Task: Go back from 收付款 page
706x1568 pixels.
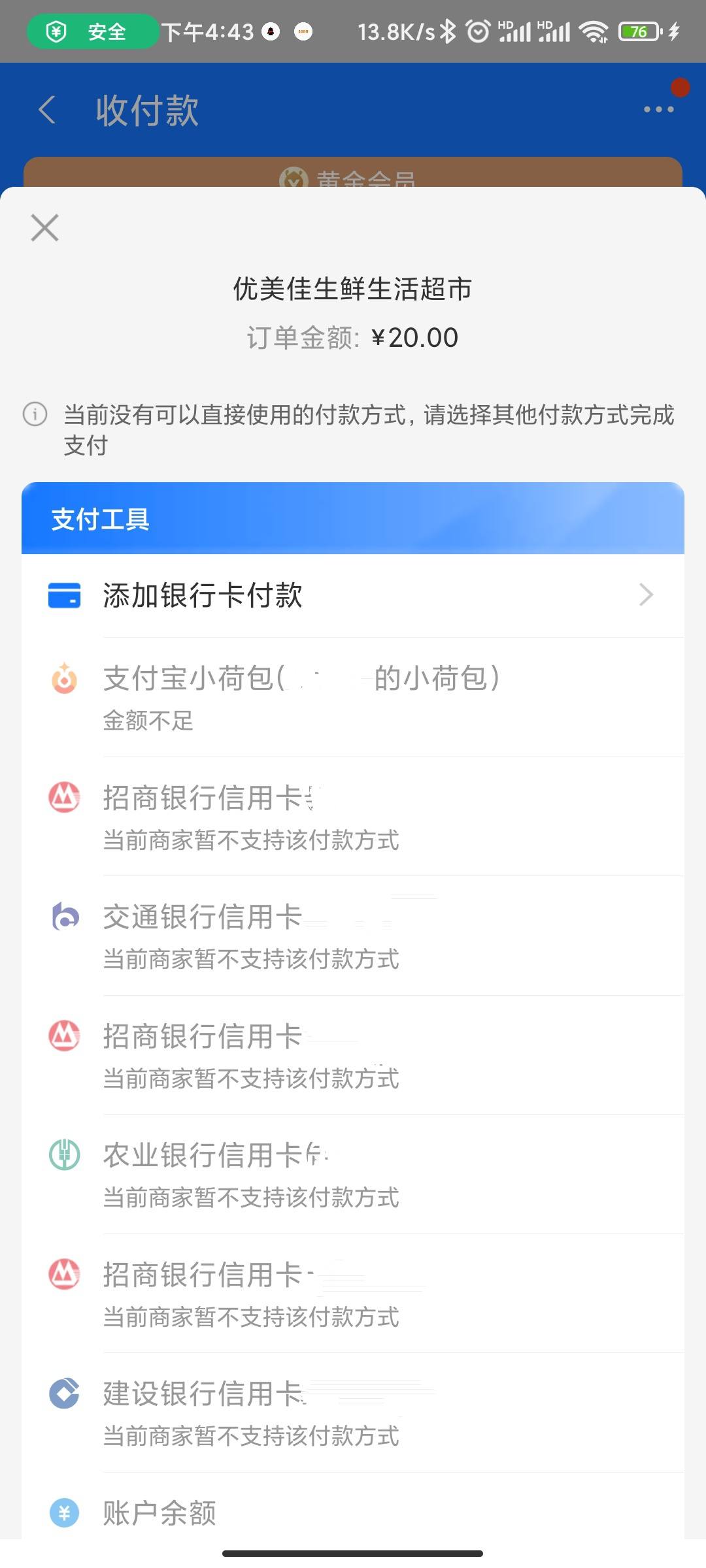Action: pos(47,110)
